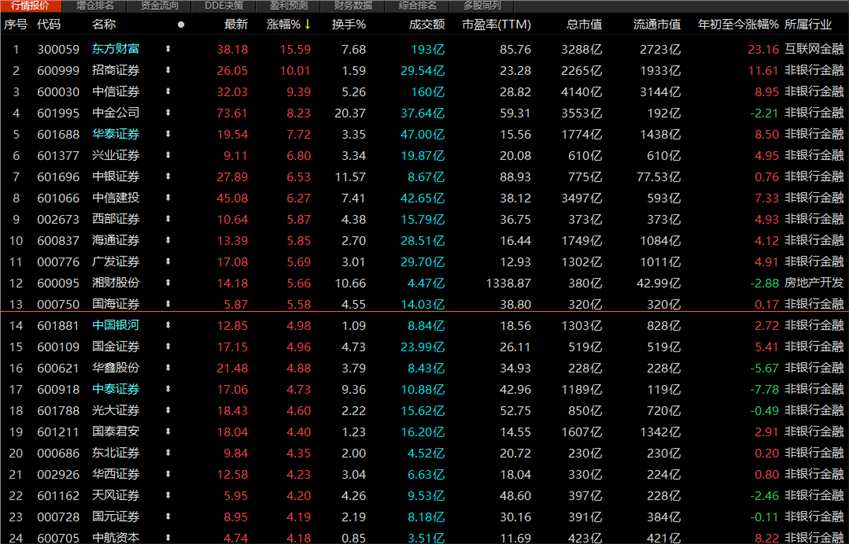Open the 东方财富 stock row
Image resolution: width=850 pixels, height=544 pixels.
coord(116,48)
